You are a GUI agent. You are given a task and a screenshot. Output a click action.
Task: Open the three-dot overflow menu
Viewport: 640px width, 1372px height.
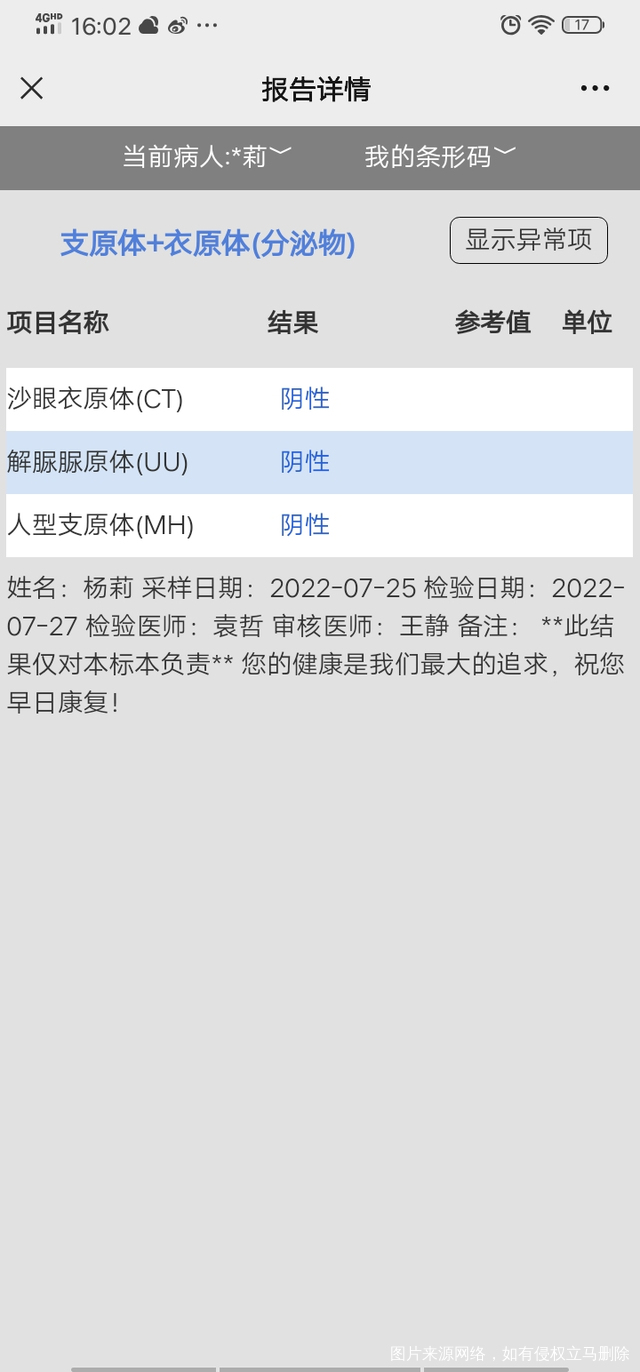pyautogui.click(x=594, y=88)
